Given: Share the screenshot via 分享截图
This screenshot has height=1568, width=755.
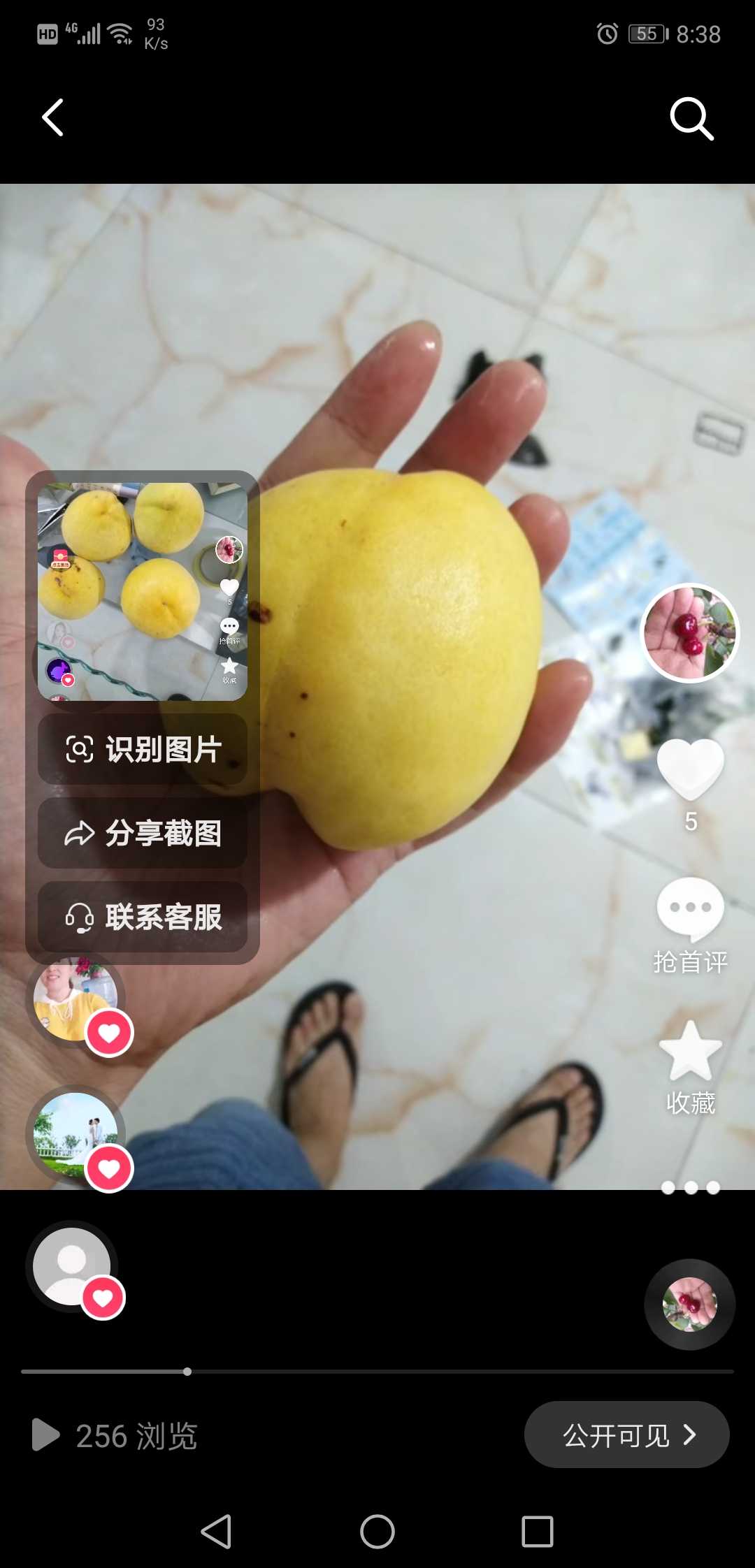Looking at the screenshot, I should 143,833.
